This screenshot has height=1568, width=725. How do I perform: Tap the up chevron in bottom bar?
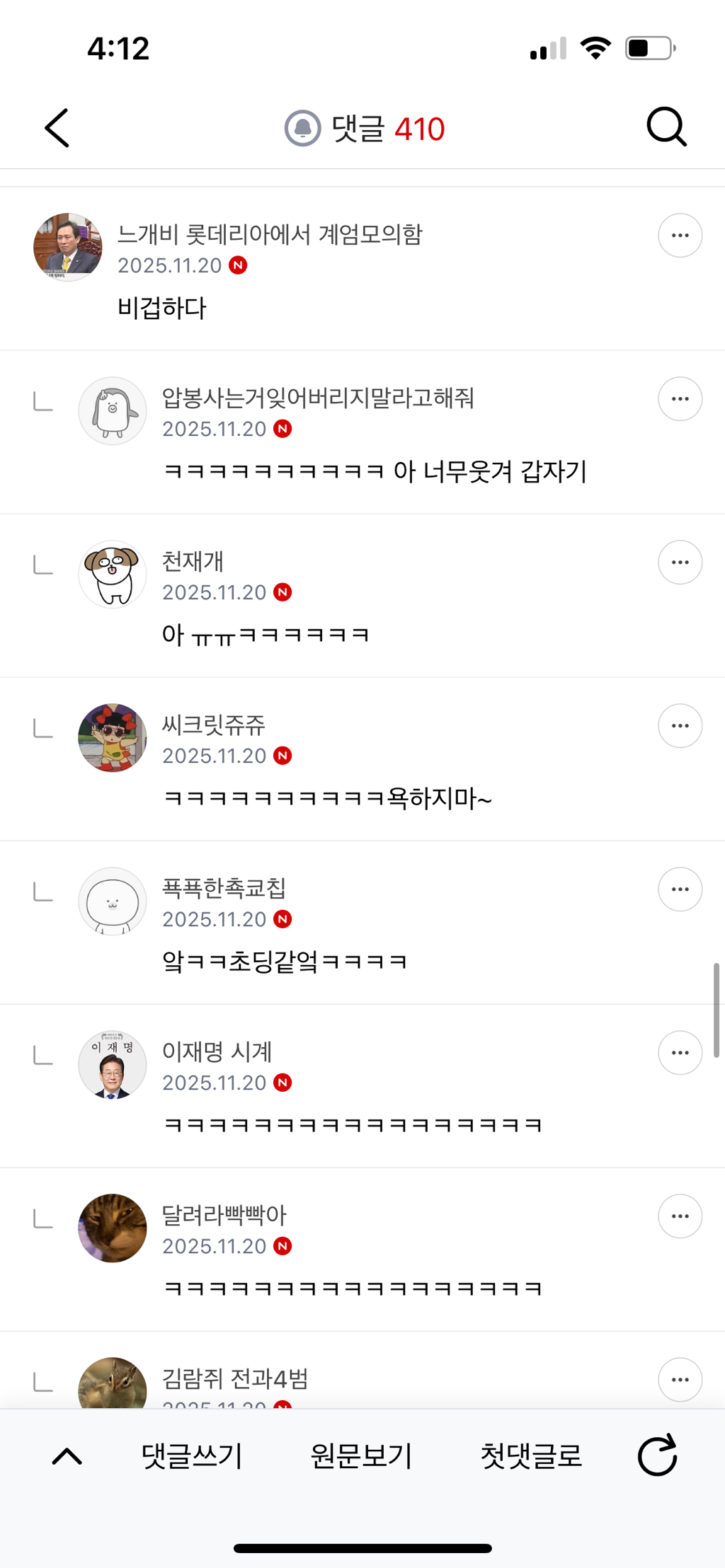67,1456
